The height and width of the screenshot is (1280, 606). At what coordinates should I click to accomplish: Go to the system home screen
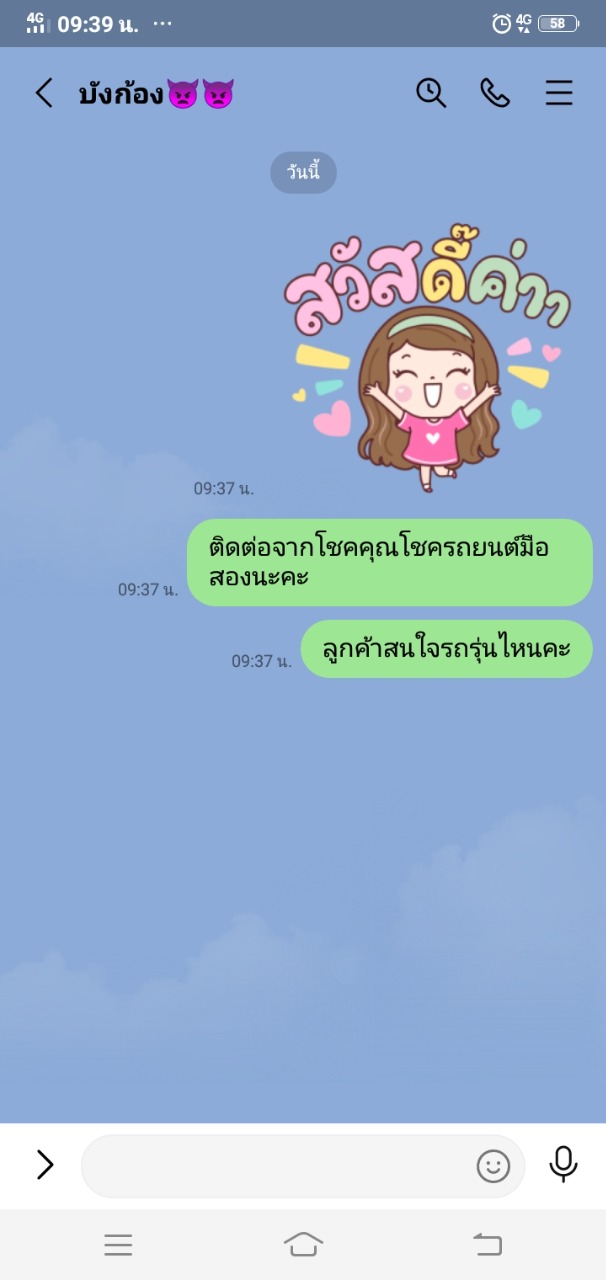pos(303,1245)
